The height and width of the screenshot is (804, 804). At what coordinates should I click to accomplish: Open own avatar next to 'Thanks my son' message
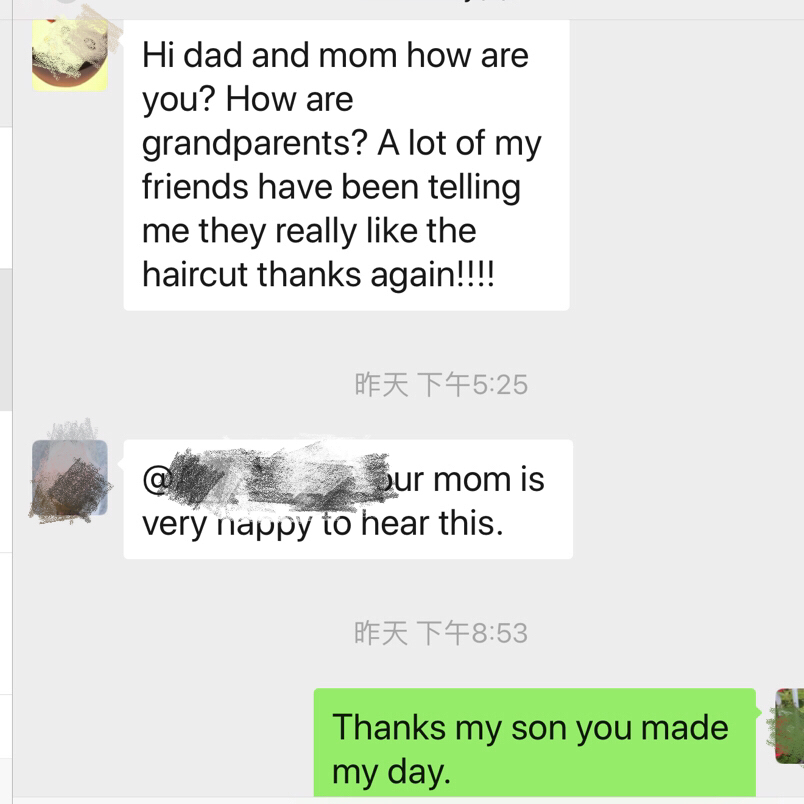[x=789, y=725]
